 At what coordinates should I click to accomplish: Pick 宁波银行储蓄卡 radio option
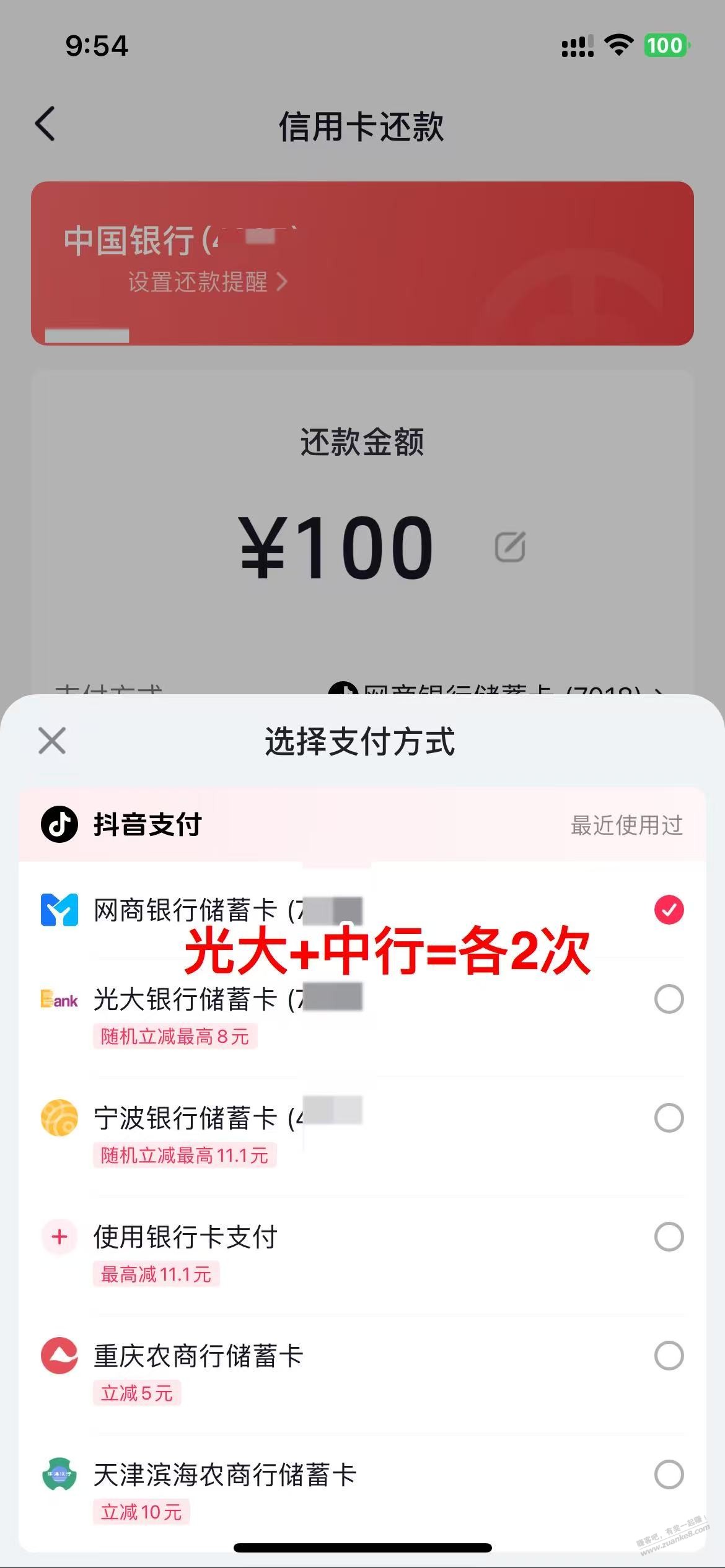[x=669, y=1118]
